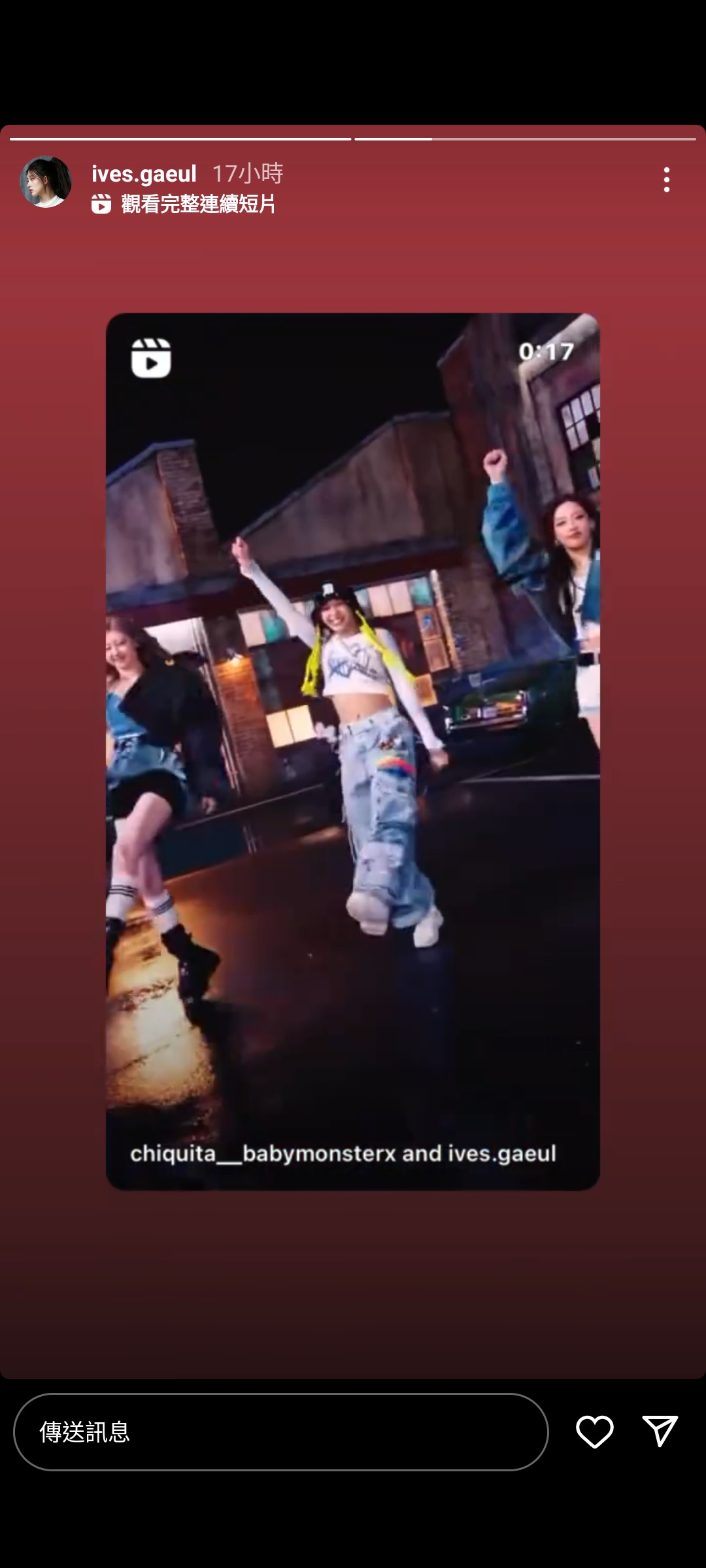The height and width of the screenshot is (1568, 706).
Task: Like this story with the heart icon
Action: (x=594, y=1432)
